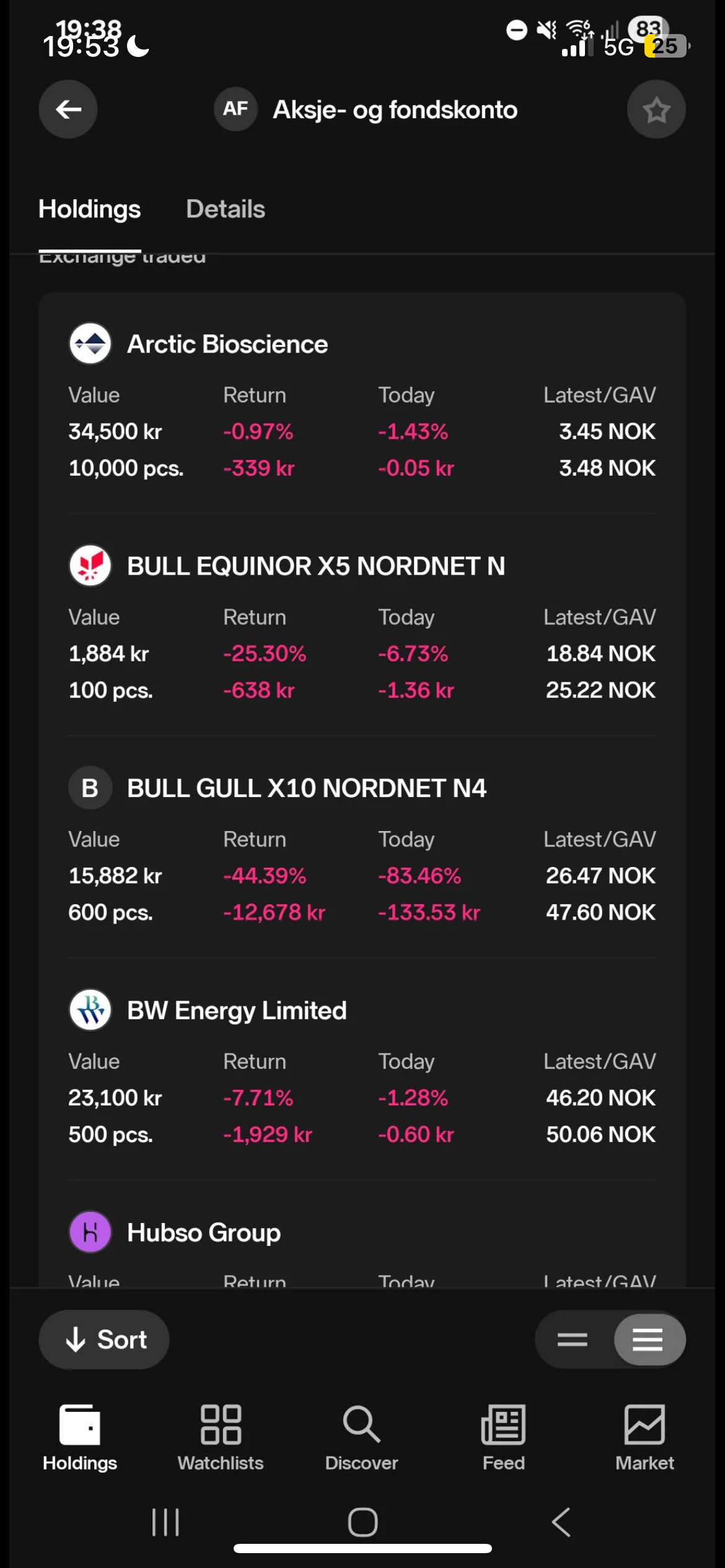Select the Holdings top tab
The width and height of the screenshot is (725, 1568).
click(x=90, y=209)
